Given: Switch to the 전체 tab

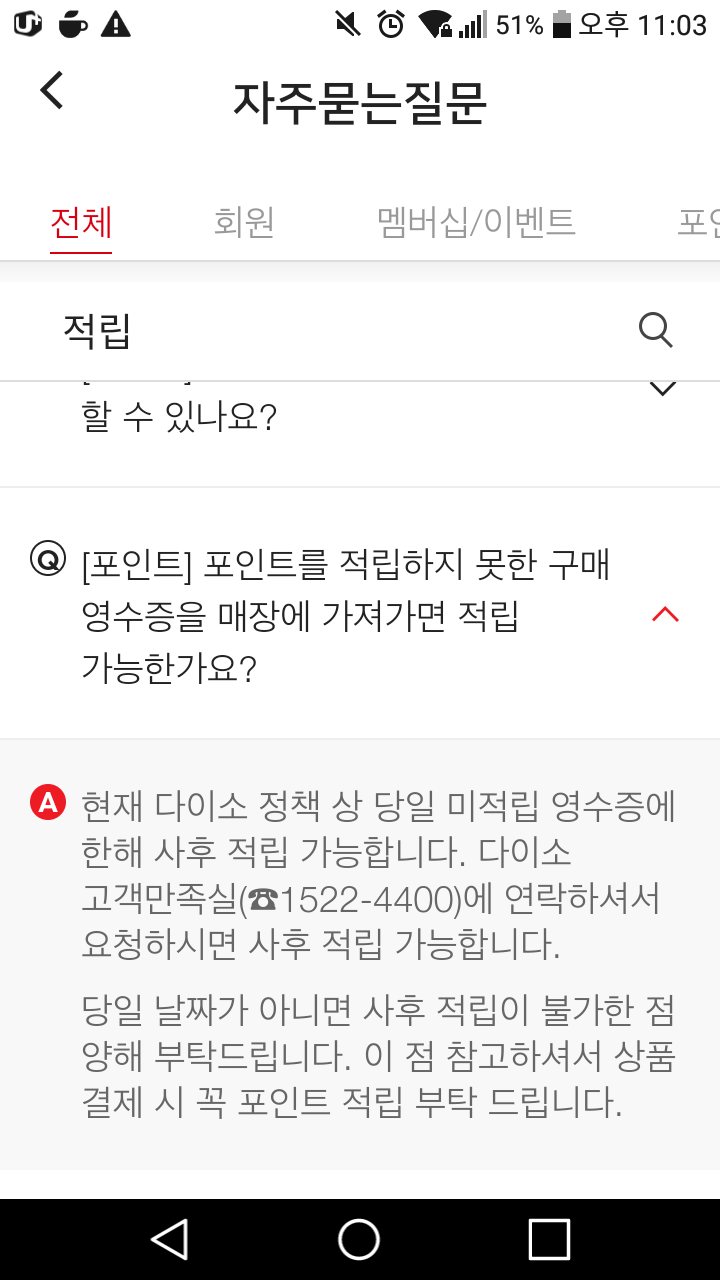Looking at the screenshot, I should 81,222.
